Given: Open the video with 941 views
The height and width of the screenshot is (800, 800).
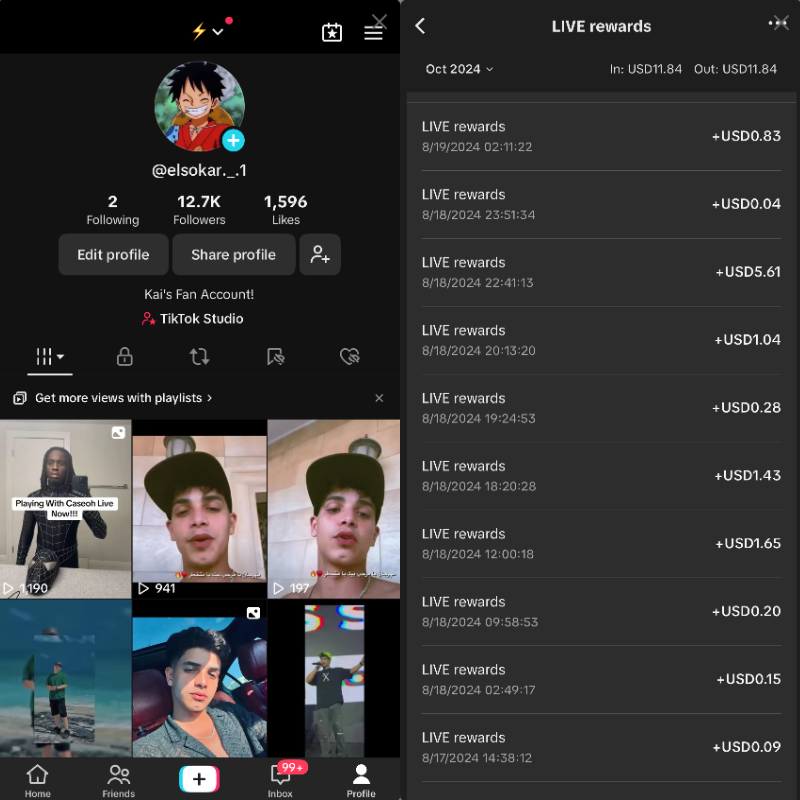Looking at the screenshot, I should pyautogui.click(x=199, y=508).
